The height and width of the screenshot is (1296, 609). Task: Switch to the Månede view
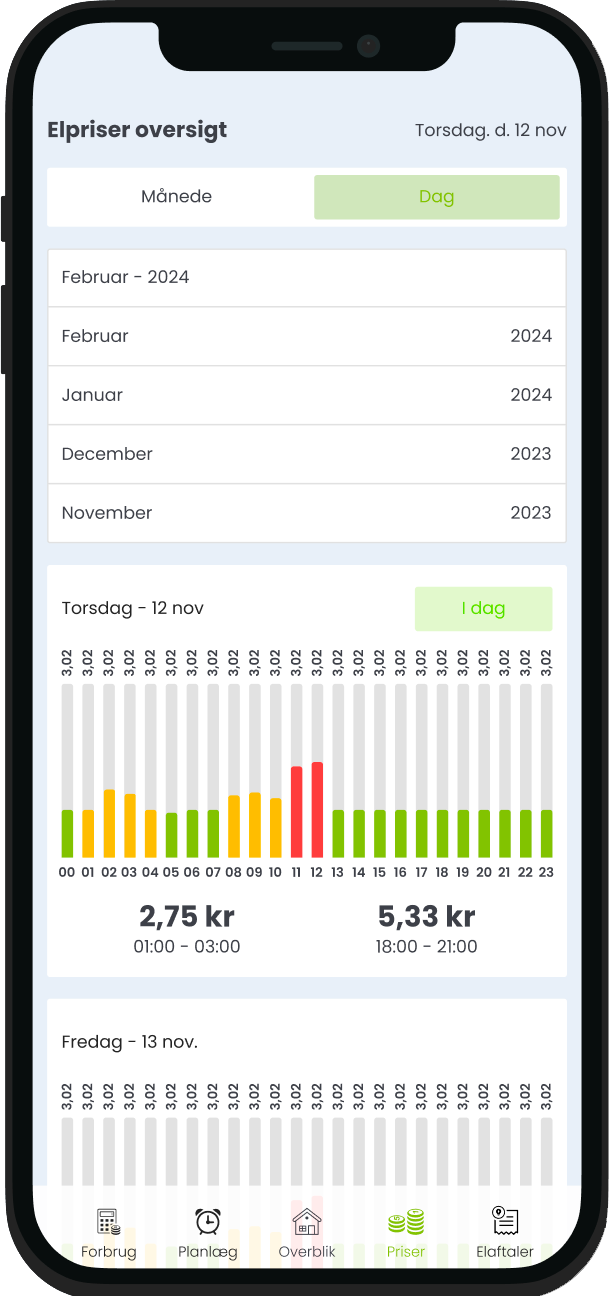177,197
